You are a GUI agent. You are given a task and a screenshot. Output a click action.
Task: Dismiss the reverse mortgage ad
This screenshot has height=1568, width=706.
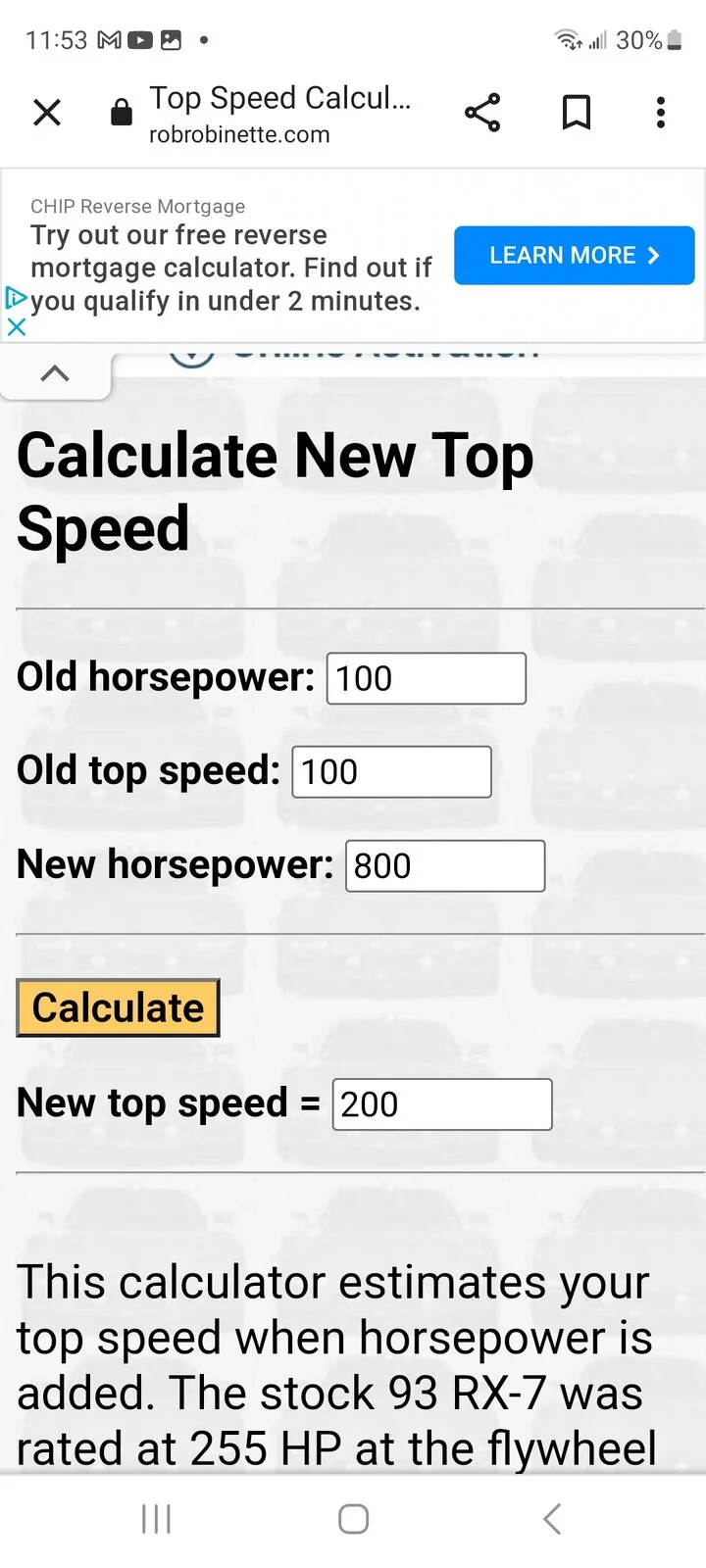point(16,328)
